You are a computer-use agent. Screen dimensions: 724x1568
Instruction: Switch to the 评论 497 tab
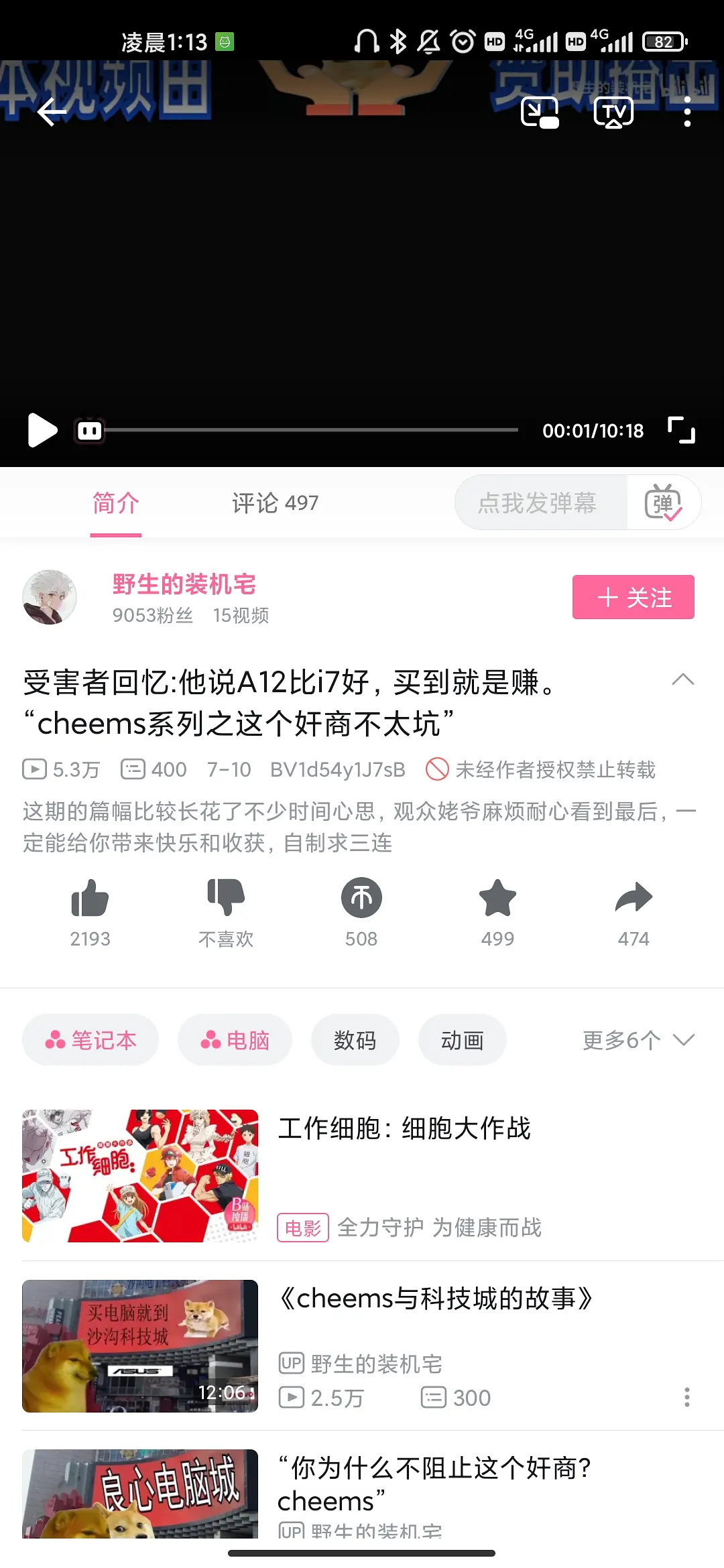pos(275,503)
